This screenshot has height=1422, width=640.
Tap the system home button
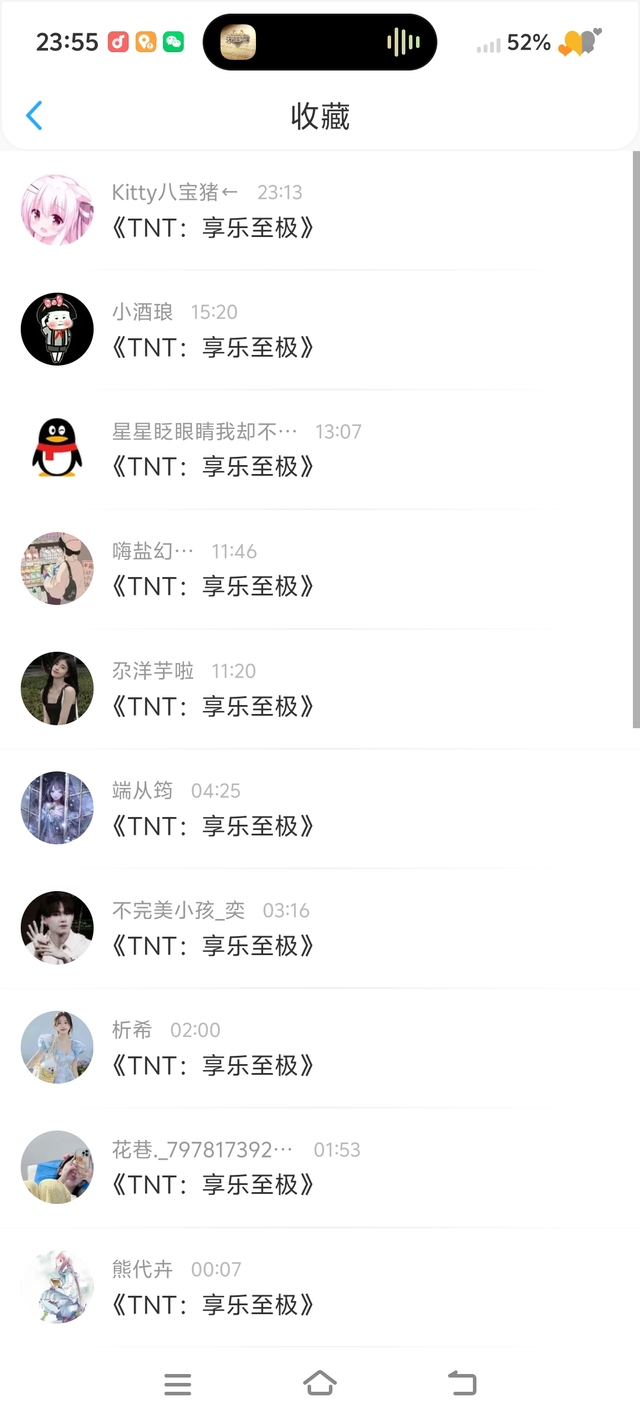319,1383
